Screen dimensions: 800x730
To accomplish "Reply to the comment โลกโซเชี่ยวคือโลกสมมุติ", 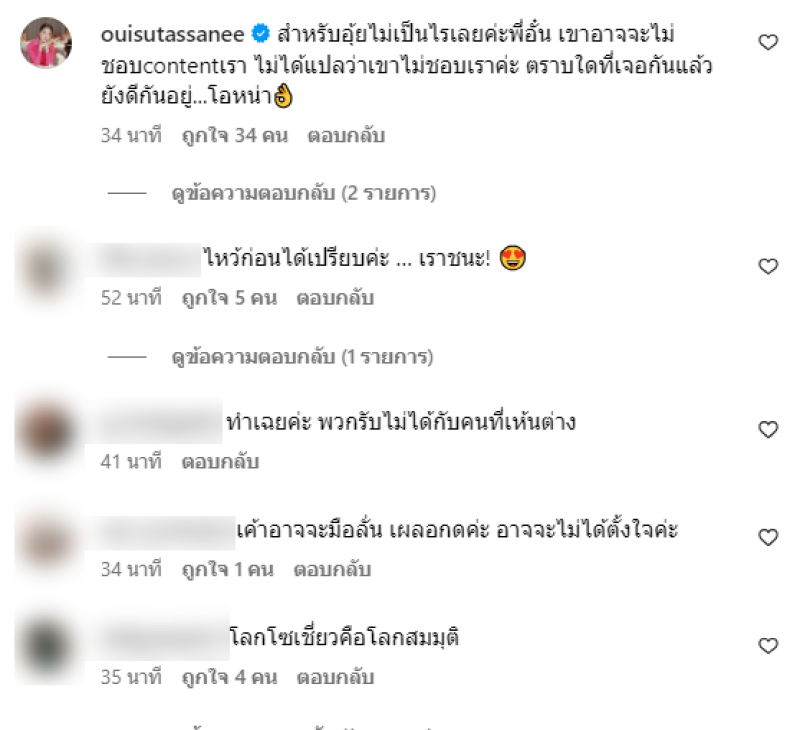I will point(334,677).
